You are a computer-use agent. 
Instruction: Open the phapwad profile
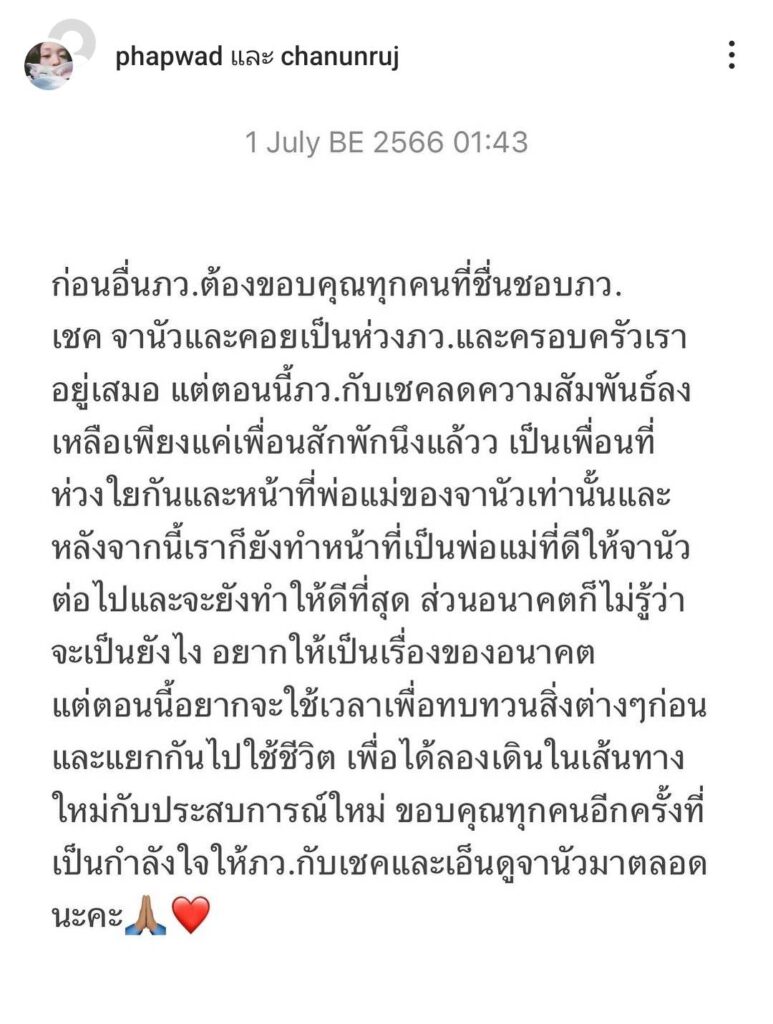click(x=158, y=58)
